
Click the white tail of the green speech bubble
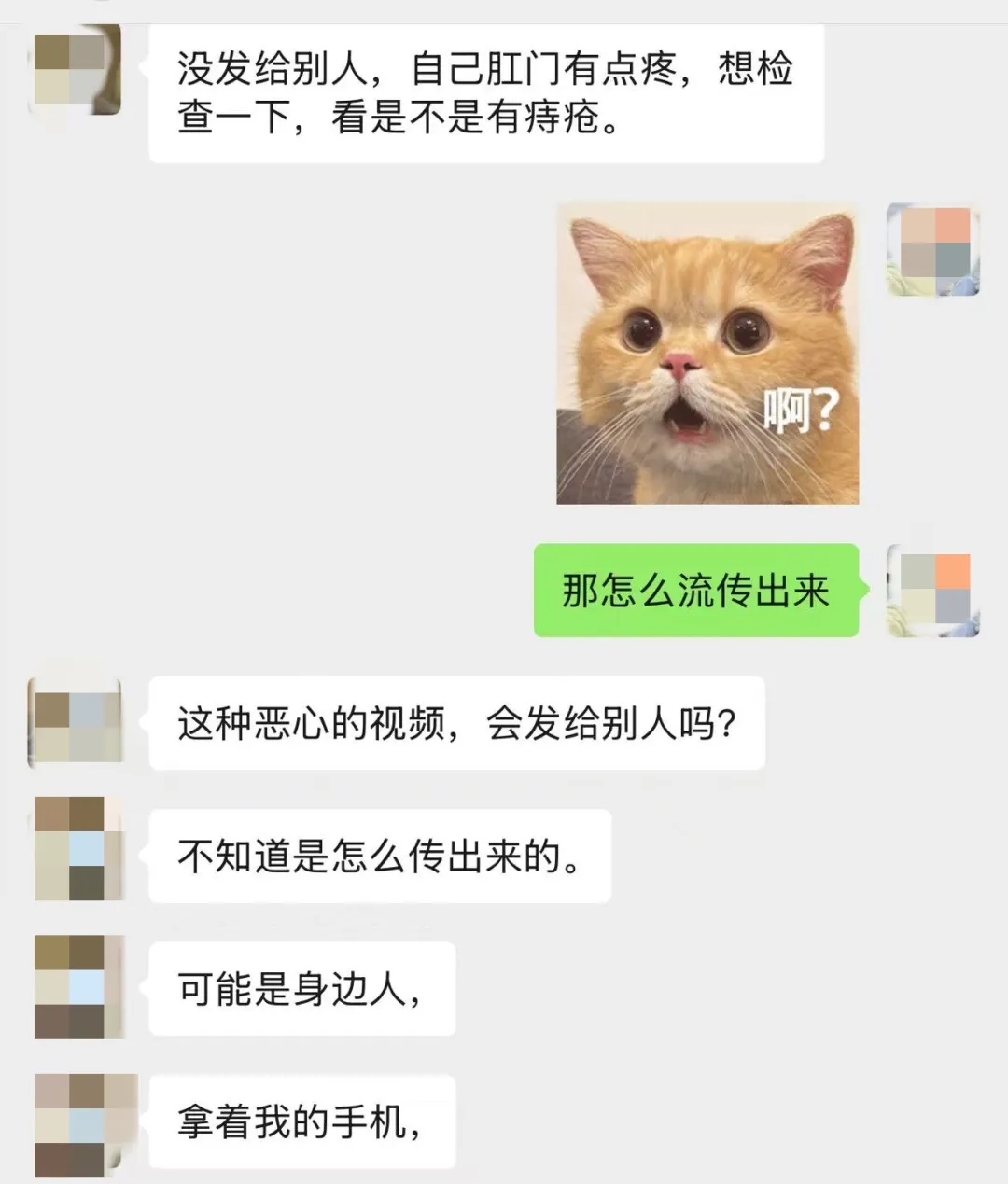(x=866, y=588)
